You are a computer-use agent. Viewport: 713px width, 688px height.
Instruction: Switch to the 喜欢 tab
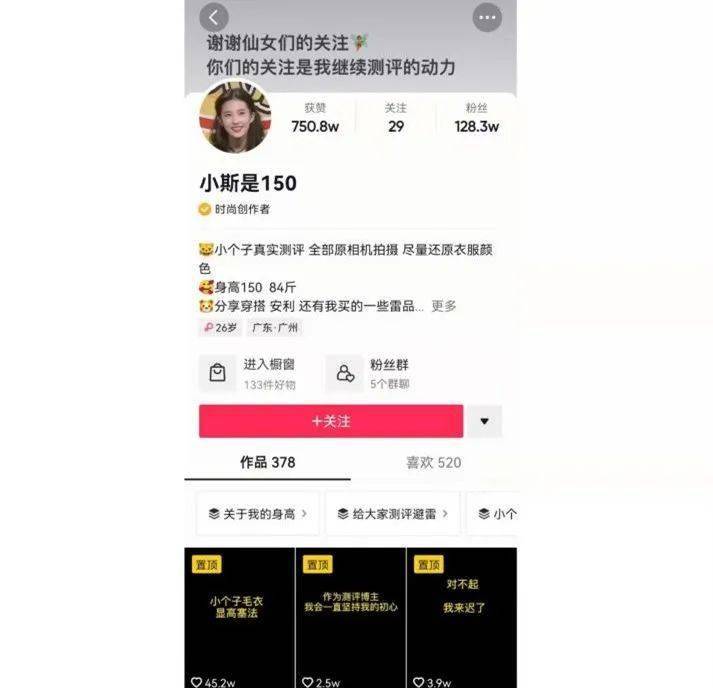433,463
